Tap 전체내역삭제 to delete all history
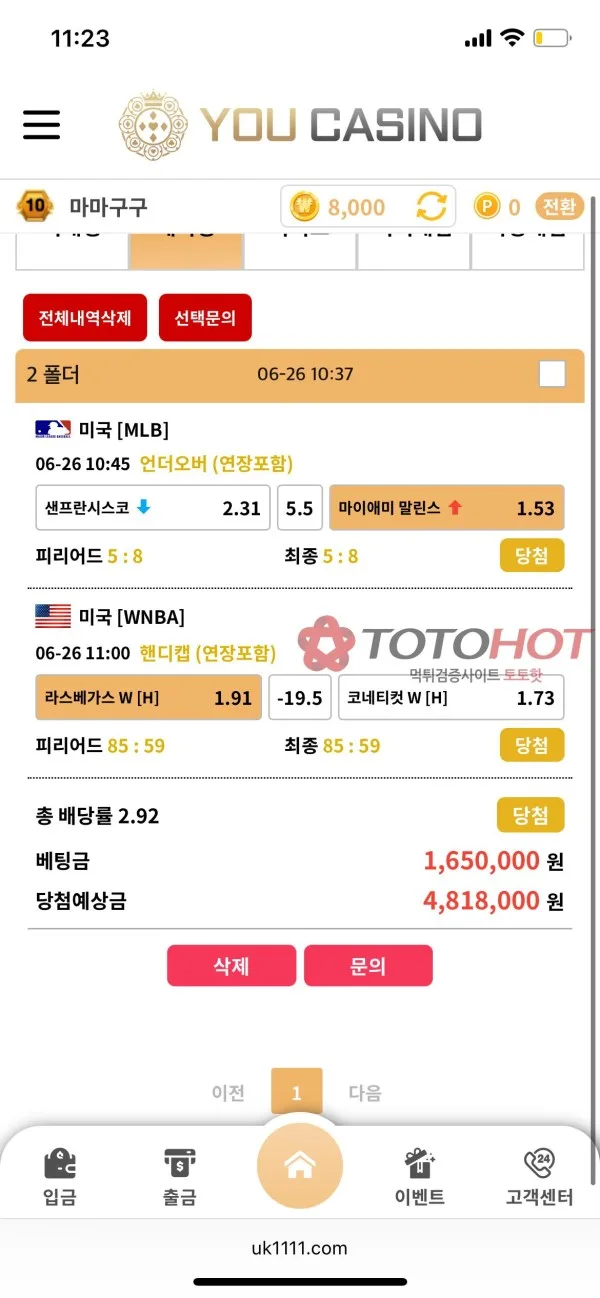 (85, 318)
